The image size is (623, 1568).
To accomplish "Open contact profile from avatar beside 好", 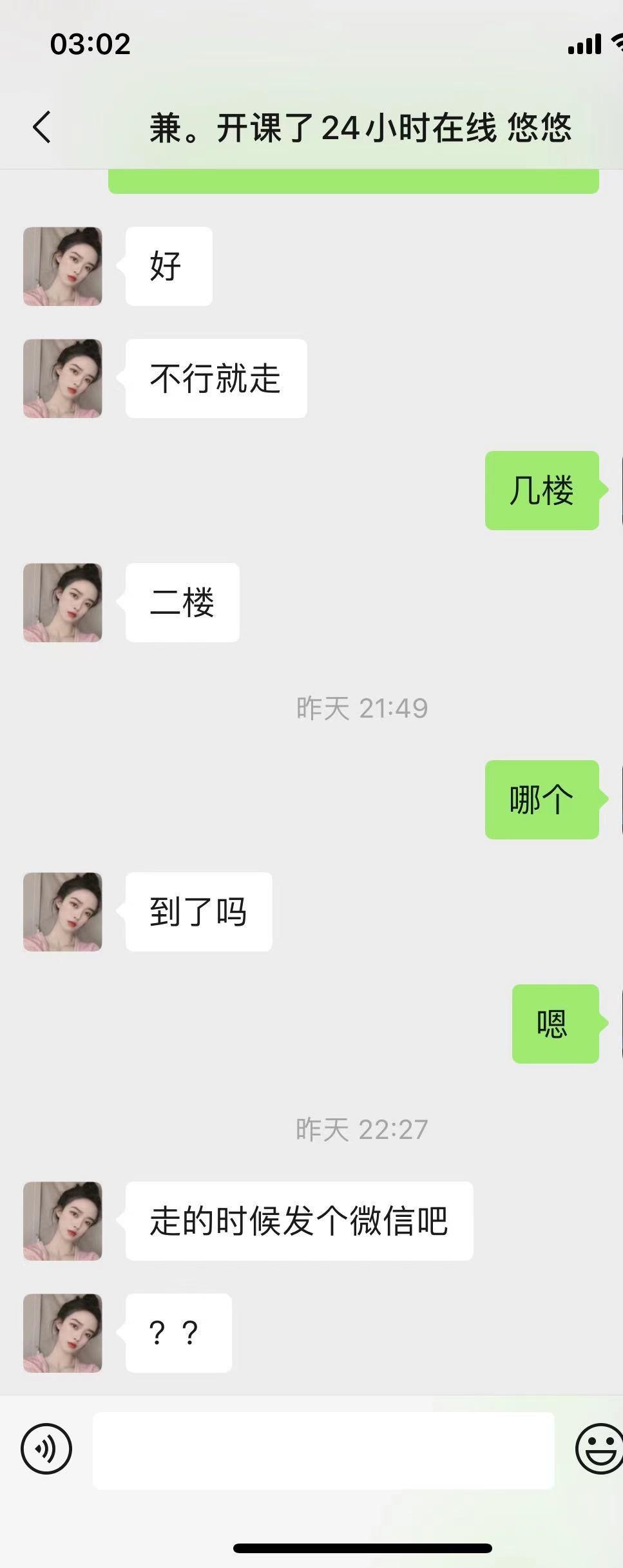I will coord(62,266).
